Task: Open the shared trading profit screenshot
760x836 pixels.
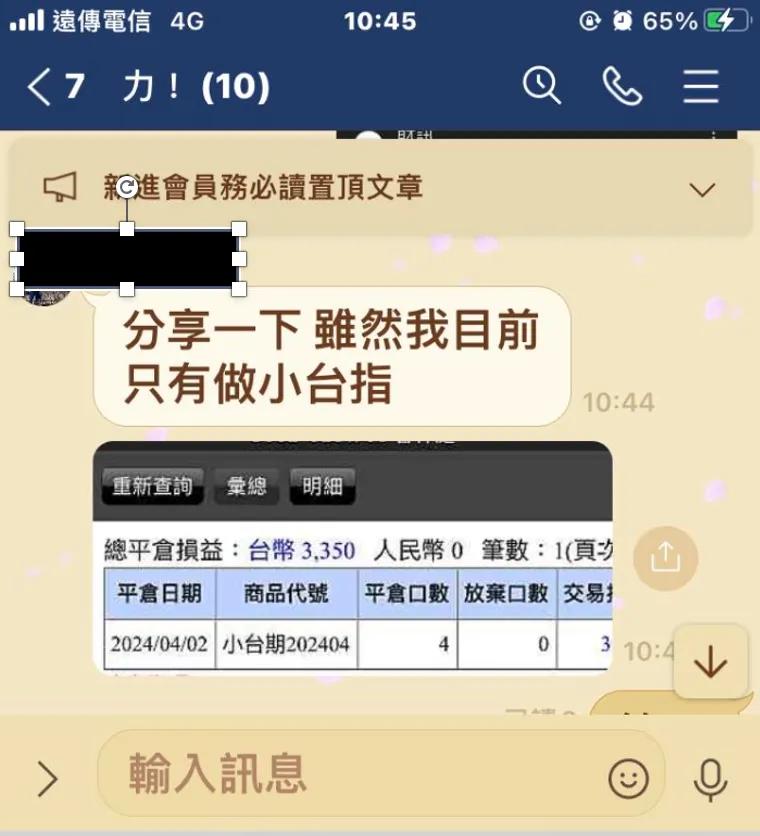Action: click(x=352, y=556)
